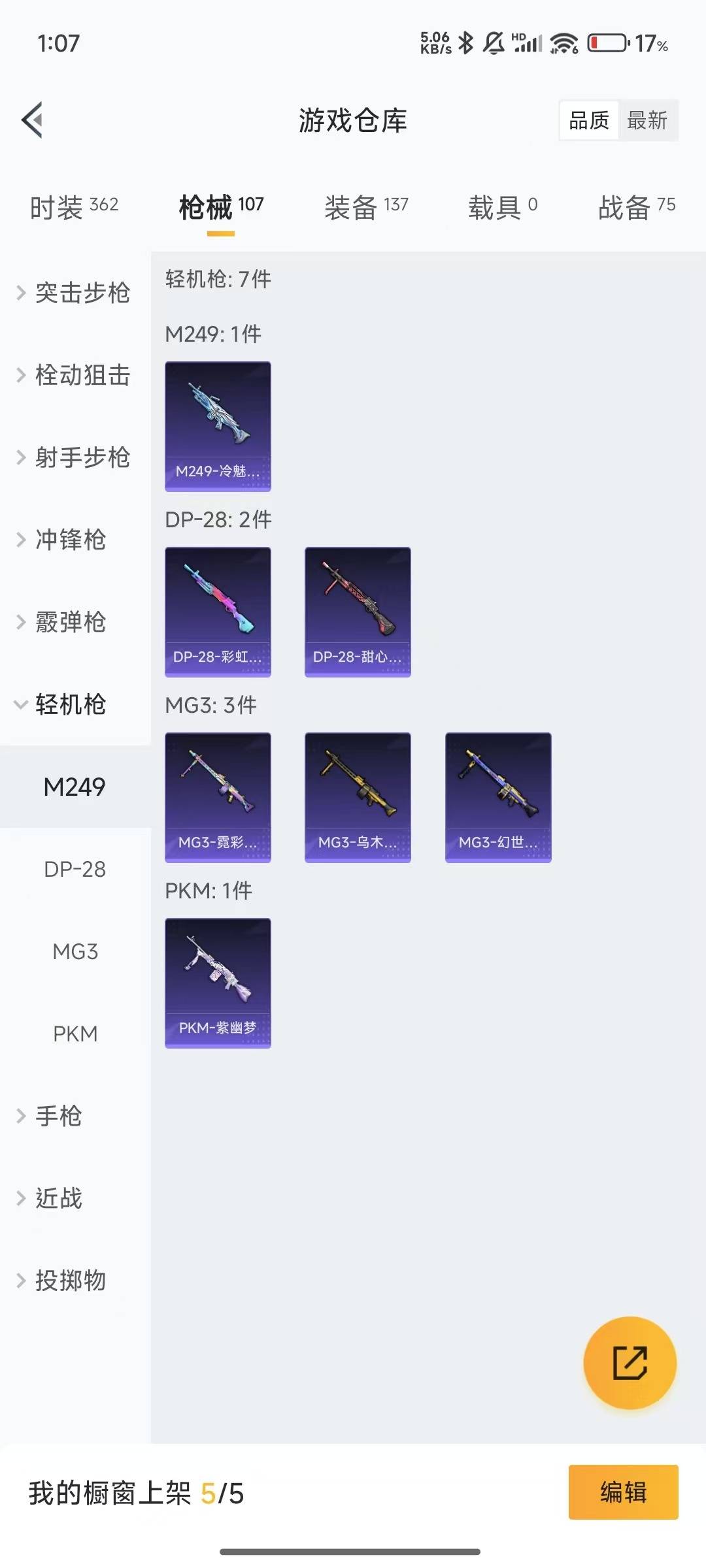Expand the 冲锋枪 category
The width and height of the screenshot is (706, 1568).
pyautogui.click(x=69, y=540)
